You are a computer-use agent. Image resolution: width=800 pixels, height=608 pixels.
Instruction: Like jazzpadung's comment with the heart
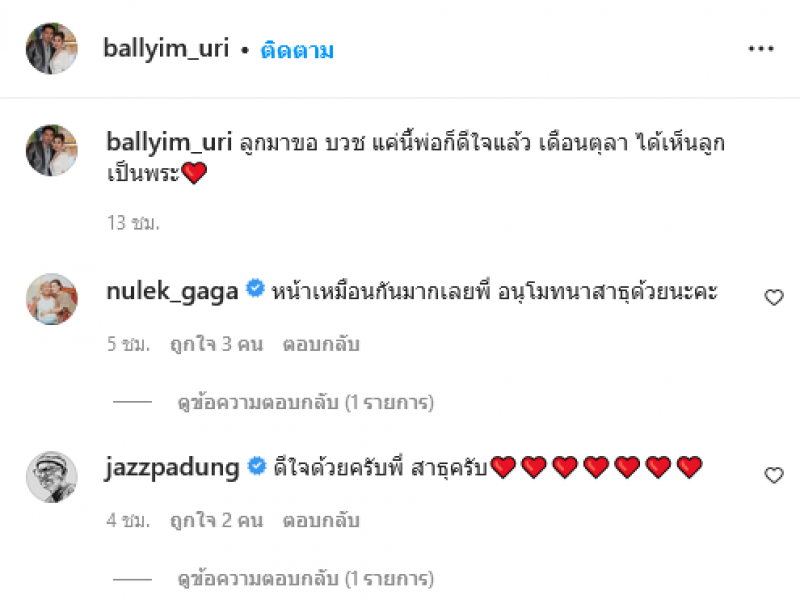(773, 475)
